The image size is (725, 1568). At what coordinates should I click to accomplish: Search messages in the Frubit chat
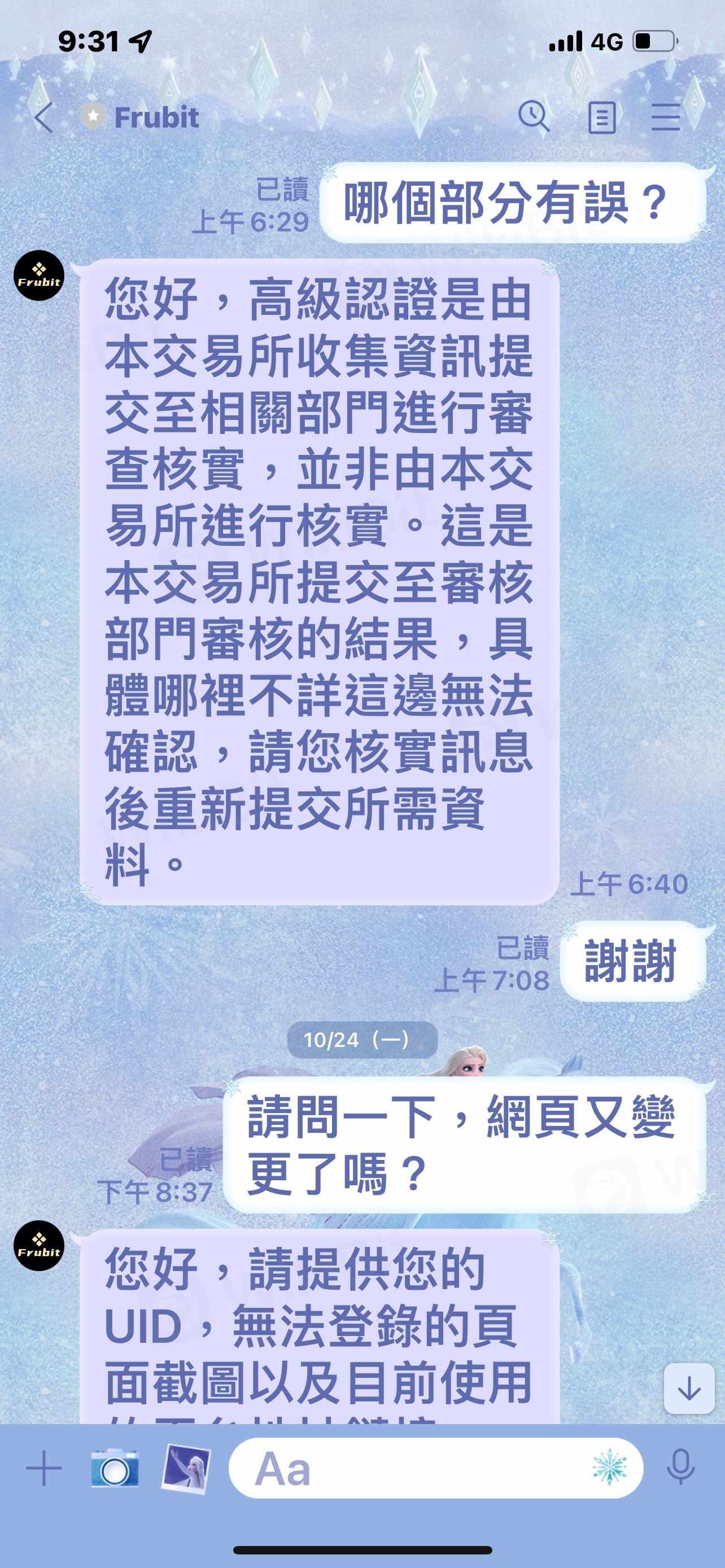[534, 116]
